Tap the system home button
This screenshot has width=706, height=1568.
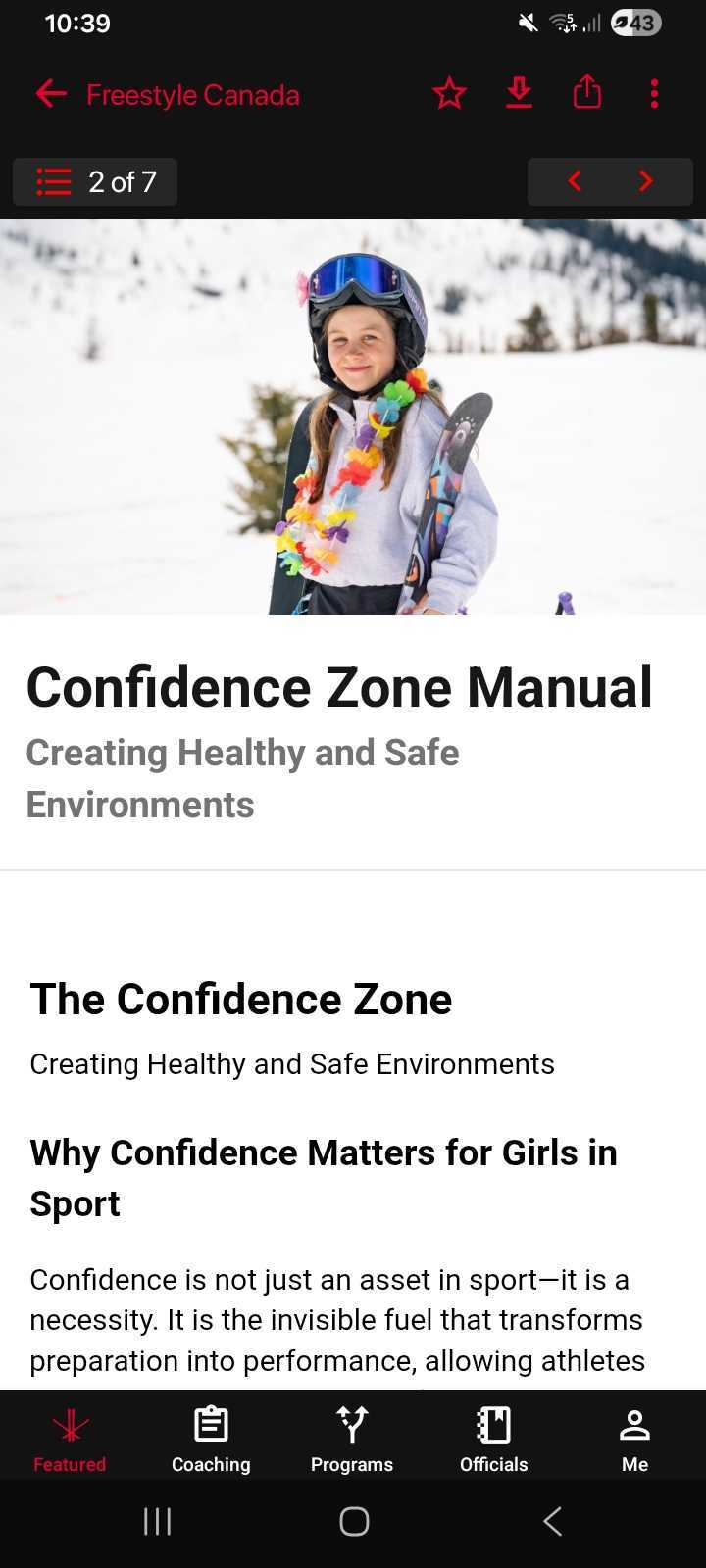click(x=354, y=1521)
